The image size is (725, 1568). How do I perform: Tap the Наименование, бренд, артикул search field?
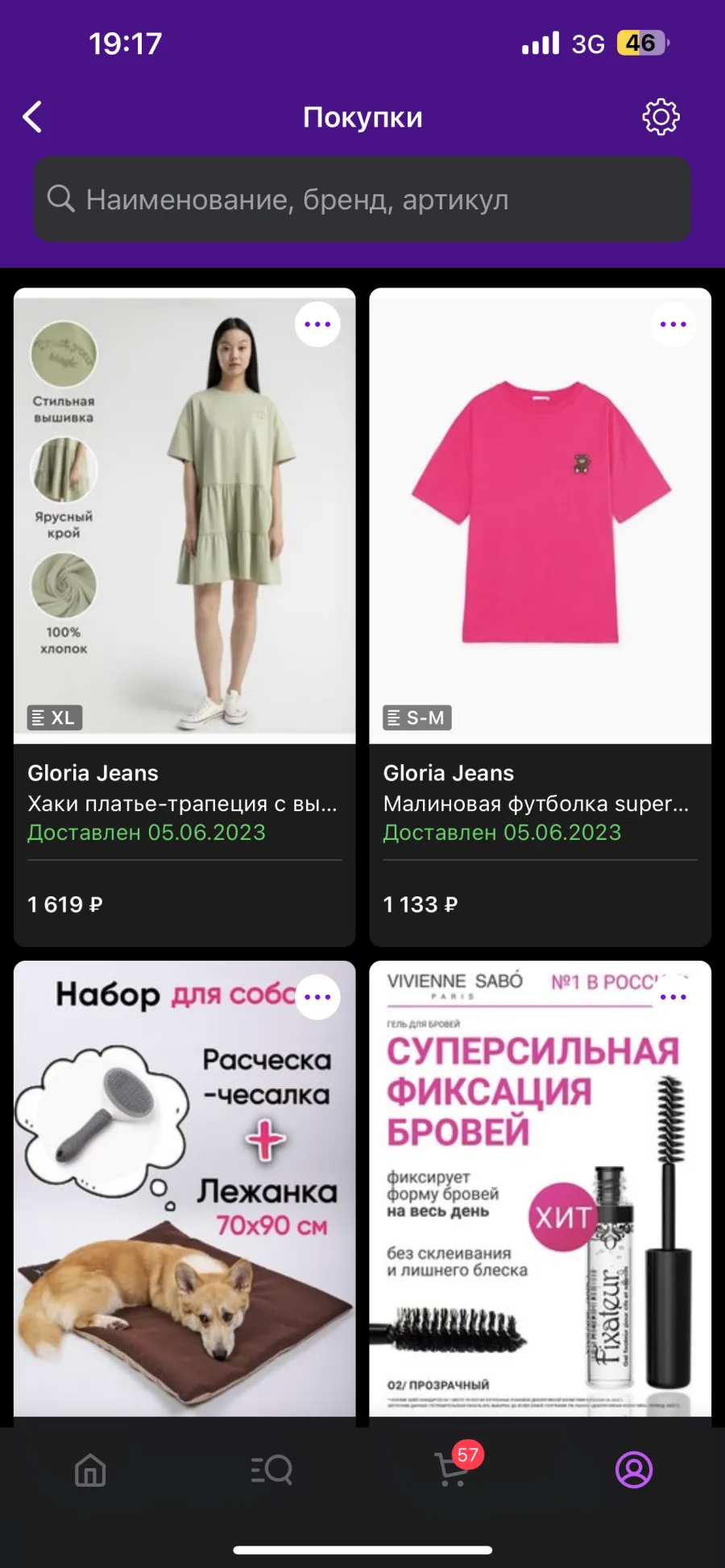[362, 199]
